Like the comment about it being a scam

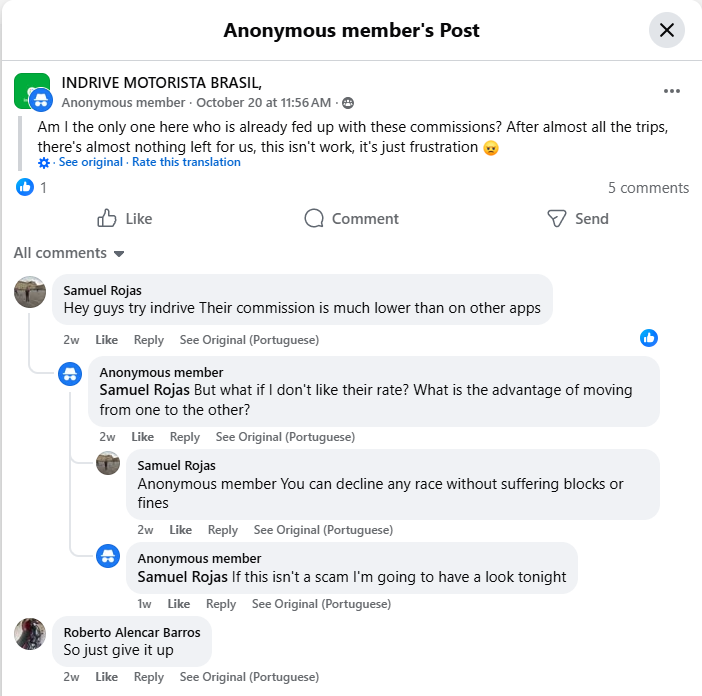point(178,604)
